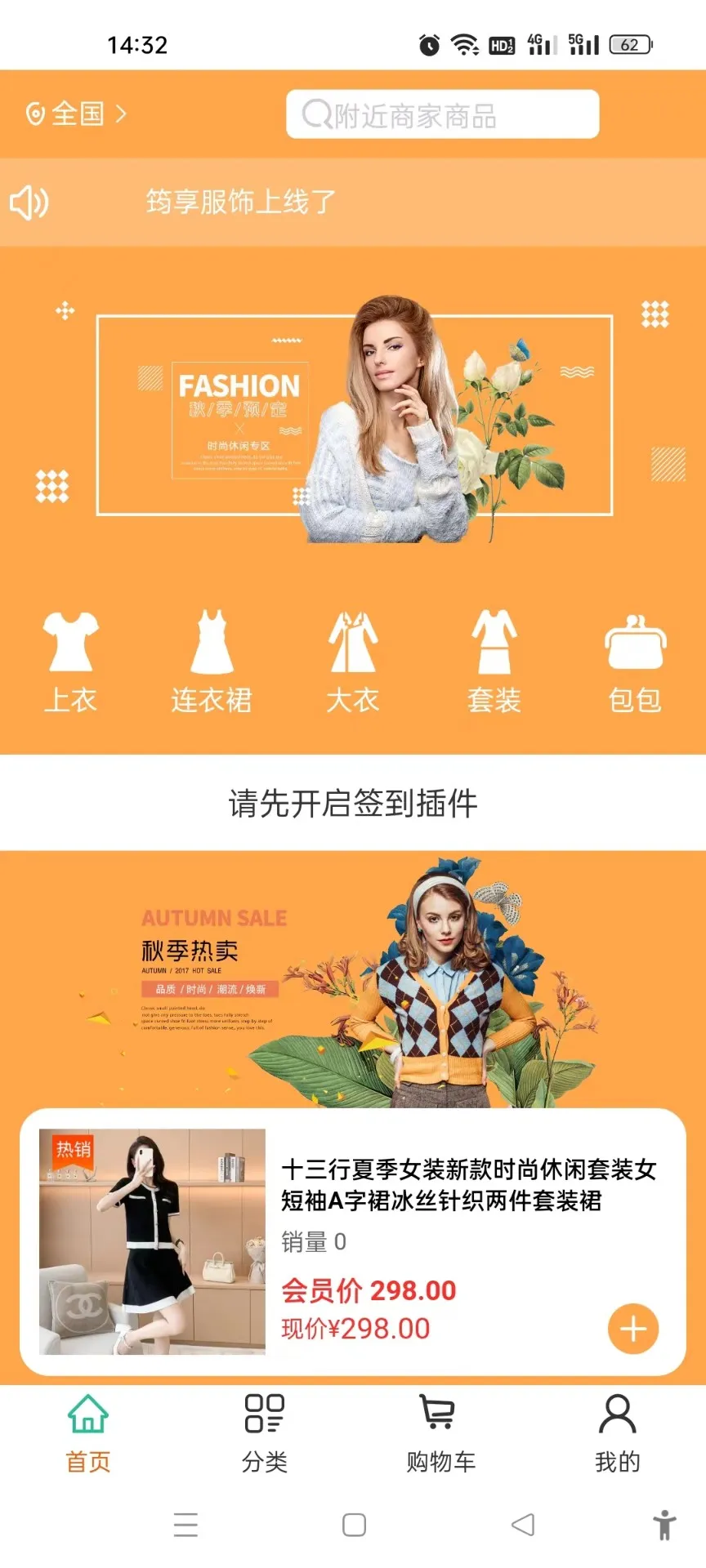
Task: Add the 十三行夏季女装 item to cart
Action: [633, 1329]
